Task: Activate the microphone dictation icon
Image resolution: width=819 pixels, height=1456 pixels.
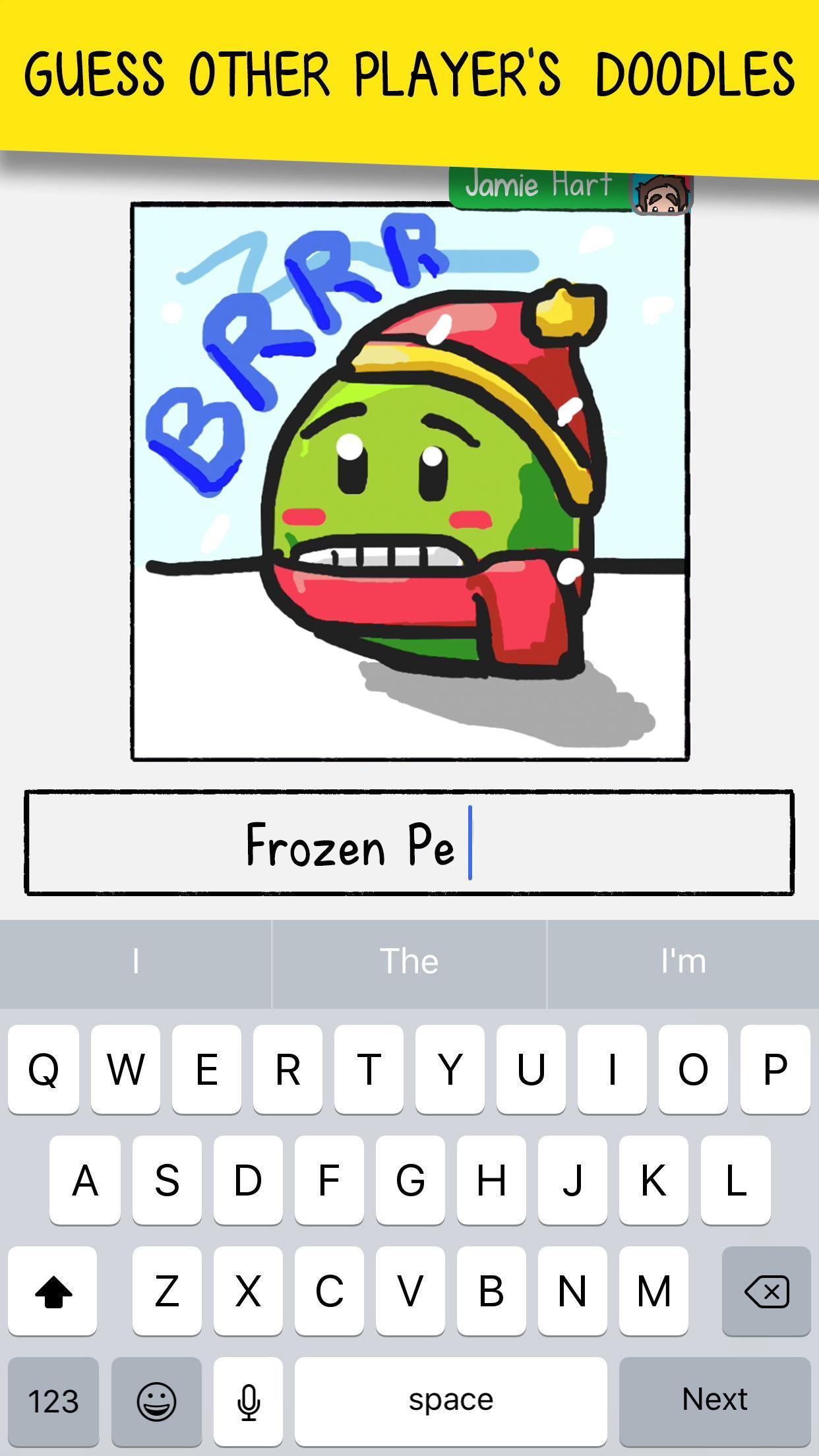Action: (247, 1399)
